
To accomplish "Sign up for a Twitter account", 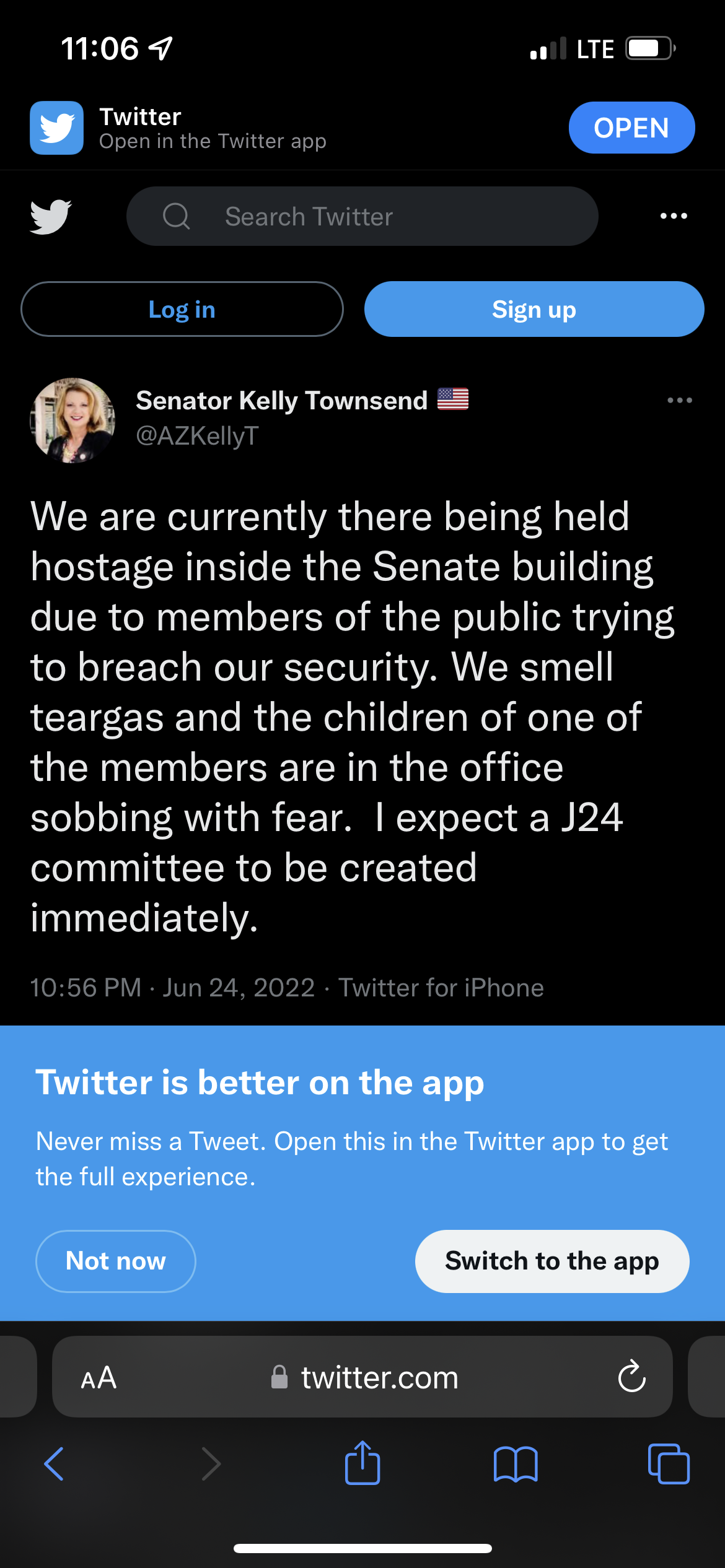I will coord(534,310).
